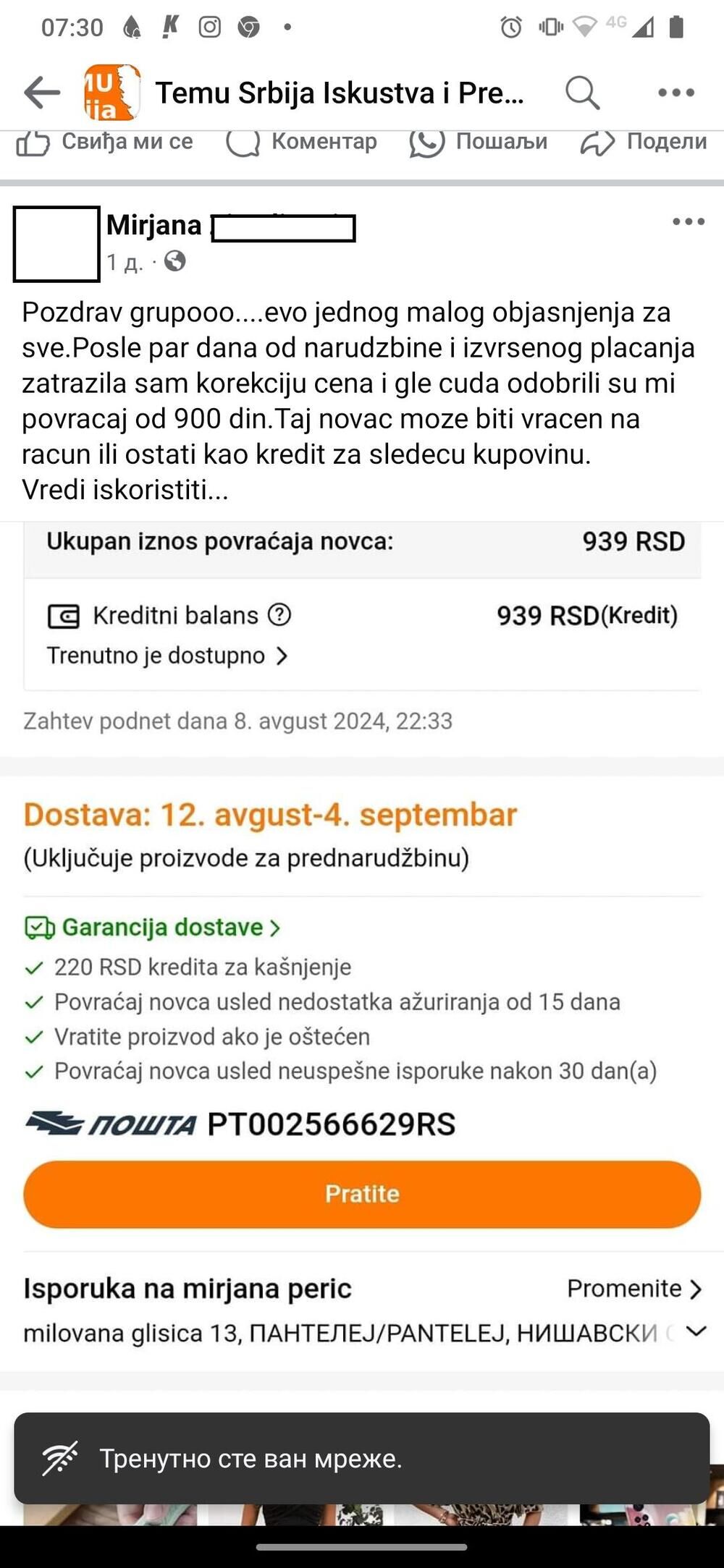The height and width of the screenshot is (1568, 724).
Task: Tap the Kreditni balans question mark icon
Action: [x=279, y=616]
